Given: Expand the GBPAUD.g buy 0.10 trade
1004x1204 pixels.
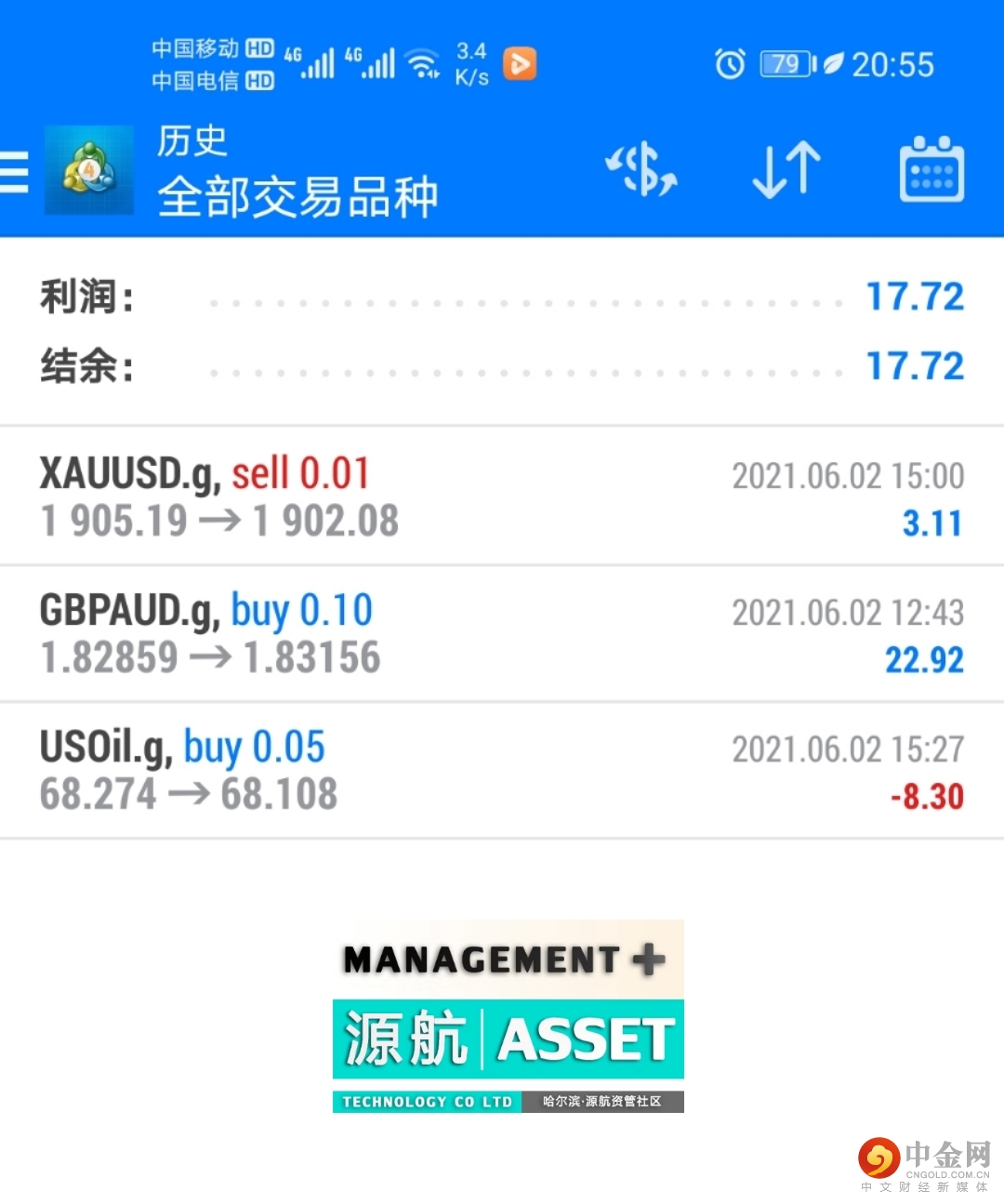Looking at the screenshot, I should (x=502, y=634).
